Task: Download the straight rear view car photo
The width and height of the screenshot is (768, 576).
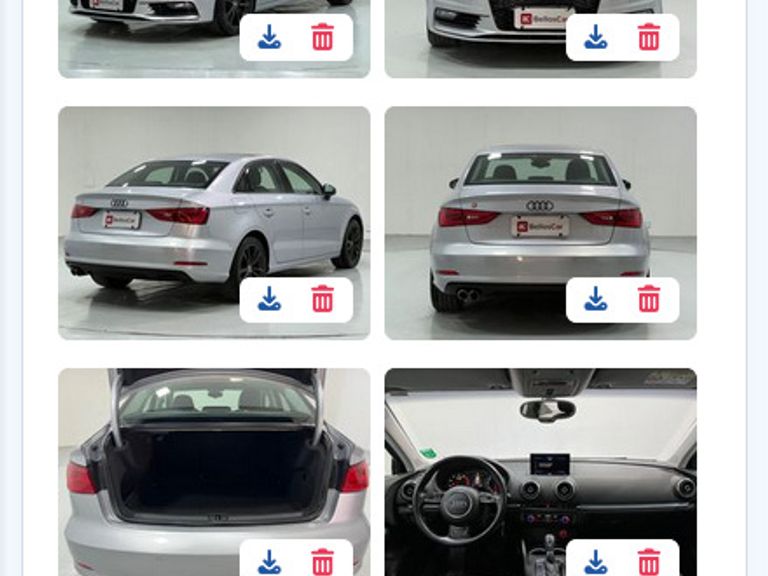Action: click(x=596, y=299)
